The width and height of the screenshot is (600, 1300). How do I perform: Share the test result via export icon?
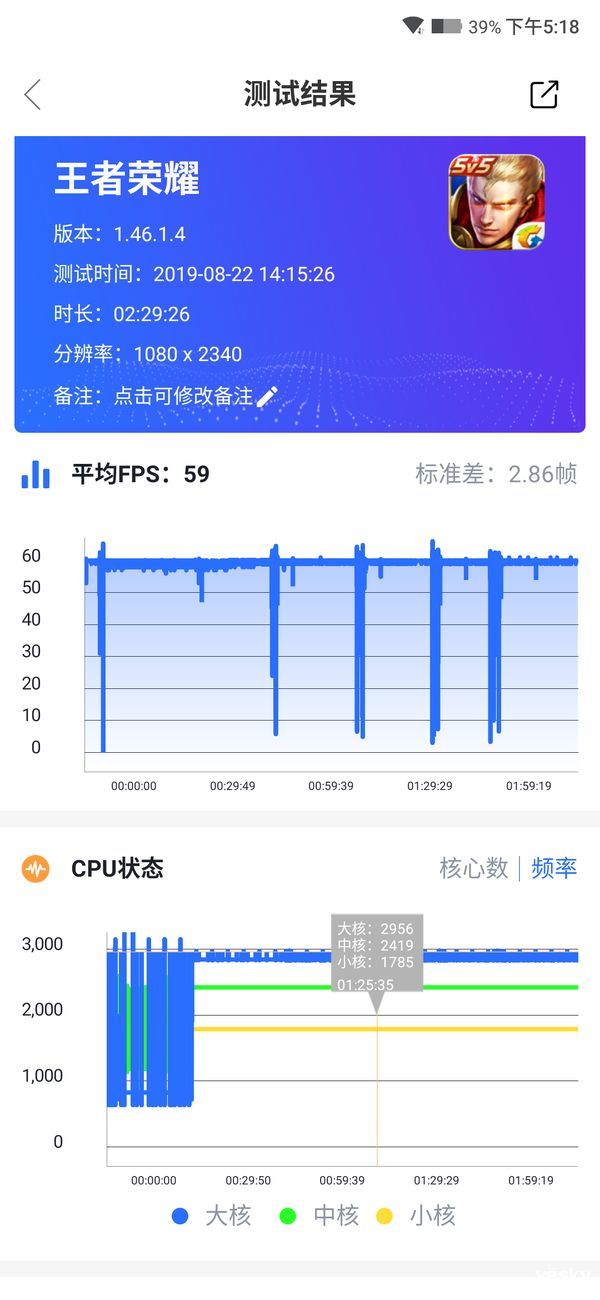coord(544,94)
